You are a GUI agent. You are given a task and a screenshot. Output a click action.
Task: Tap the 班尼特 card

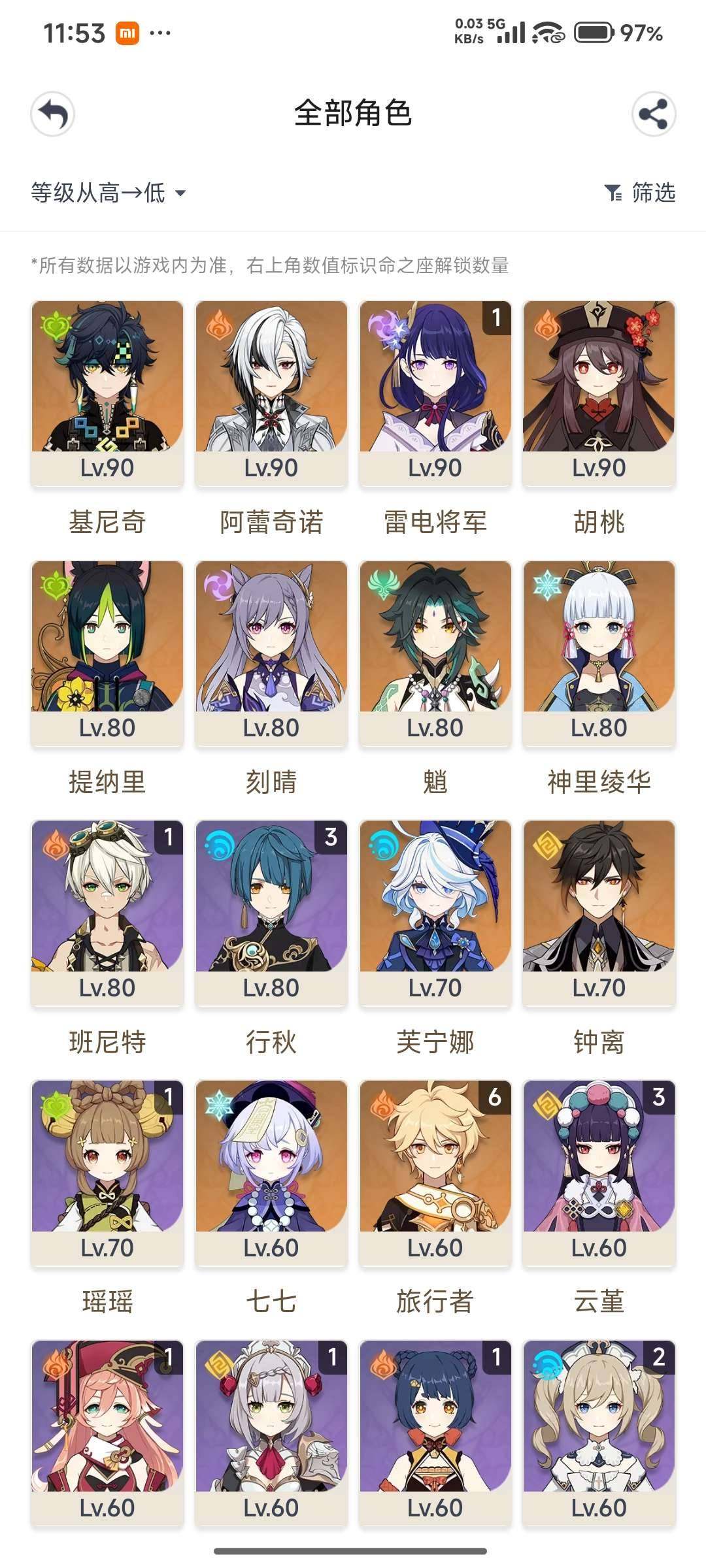(107, 912)
